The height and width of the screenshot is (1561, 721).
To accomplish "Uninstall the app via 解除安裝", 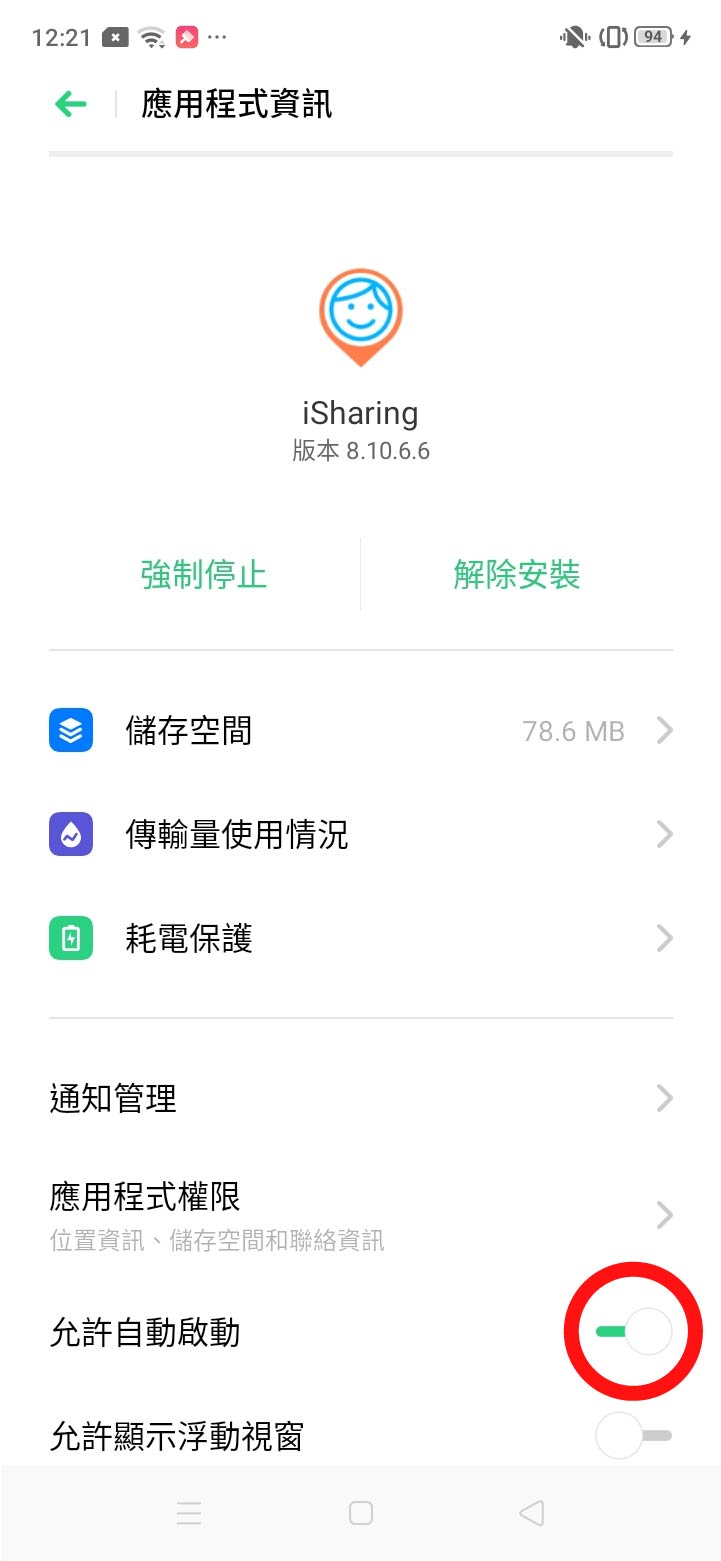I will click(x=516, y=575).
